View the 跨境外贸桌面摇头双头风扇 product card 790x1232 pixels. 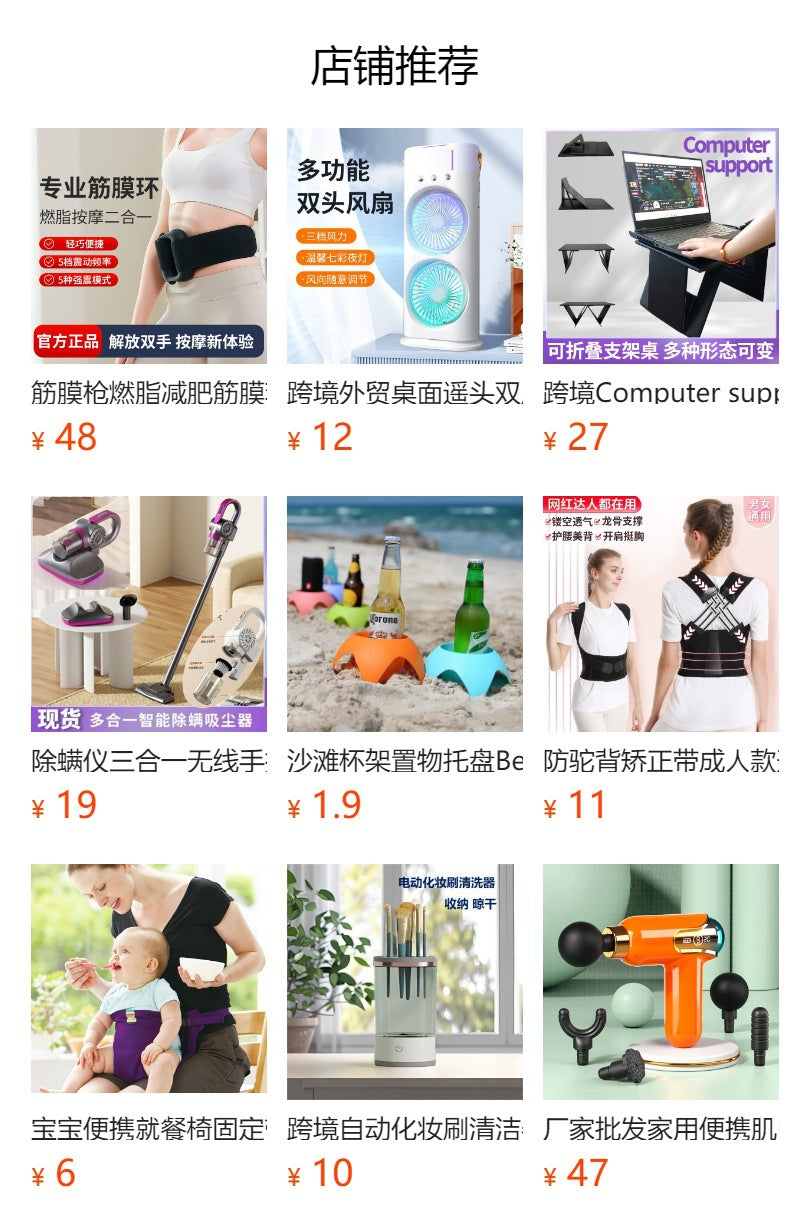pos(405,246)
